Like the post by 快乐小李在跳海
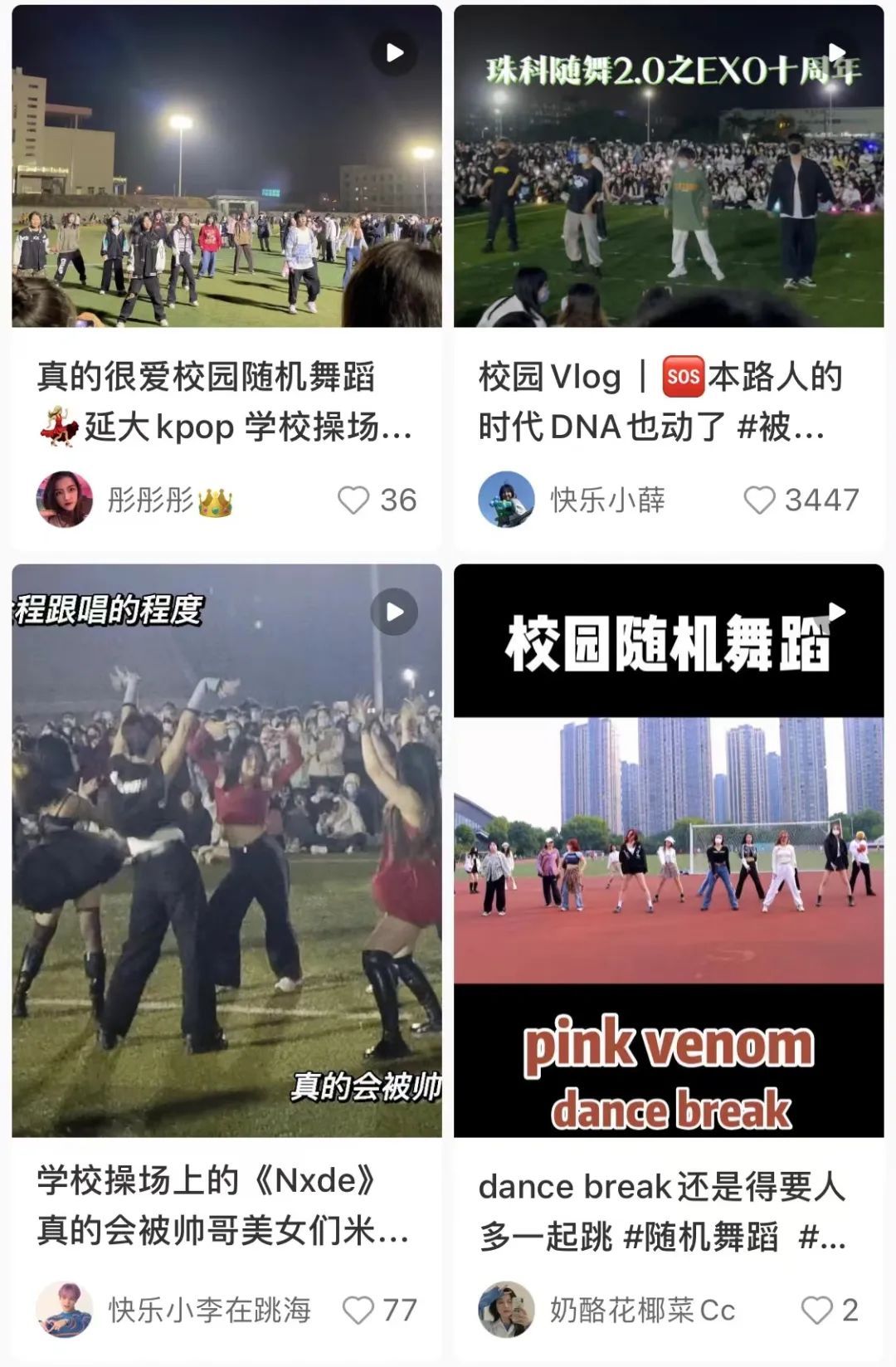896x1367 pixels. click(358, 1310)
